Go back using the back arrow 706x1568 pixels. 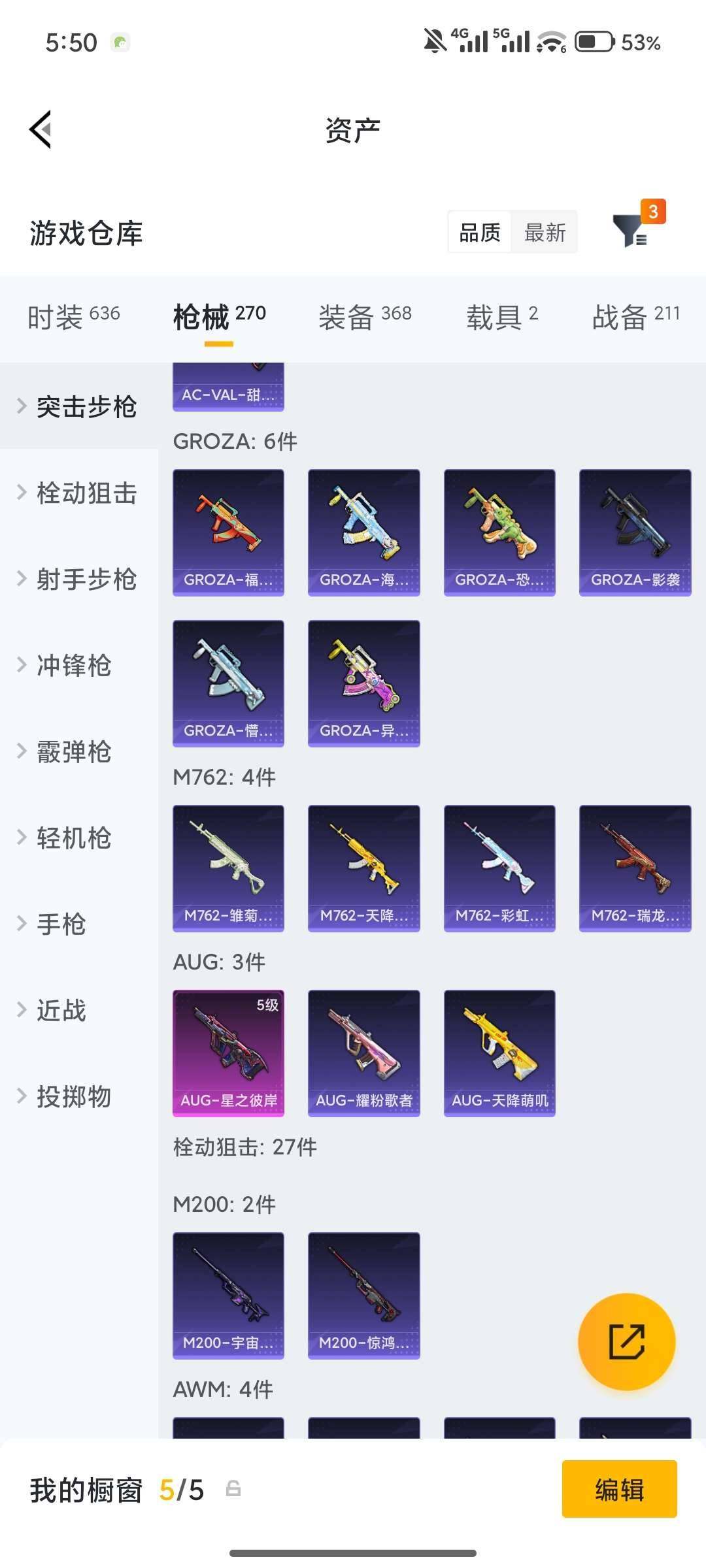41,129
